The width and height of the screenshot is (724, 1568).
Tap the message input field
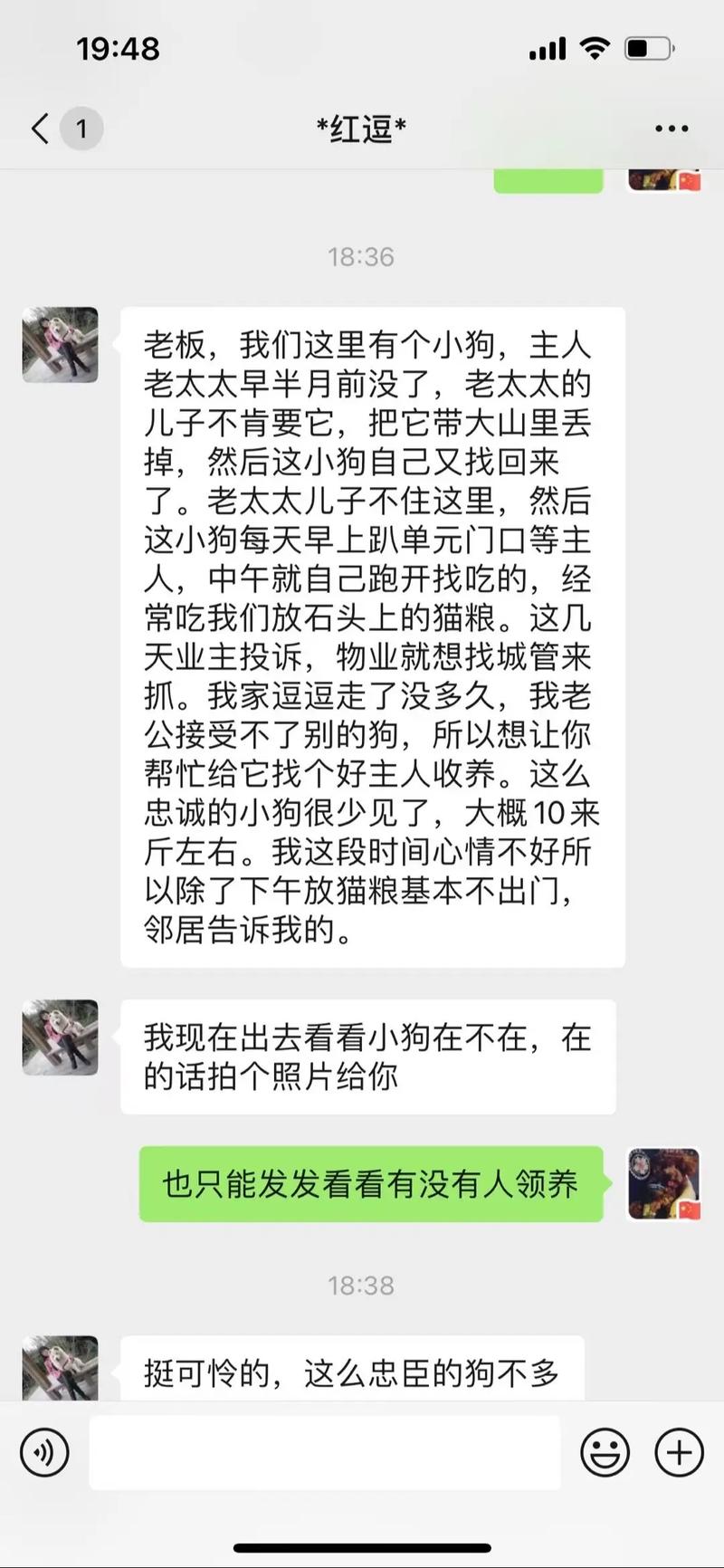(x=326, y=1451)
